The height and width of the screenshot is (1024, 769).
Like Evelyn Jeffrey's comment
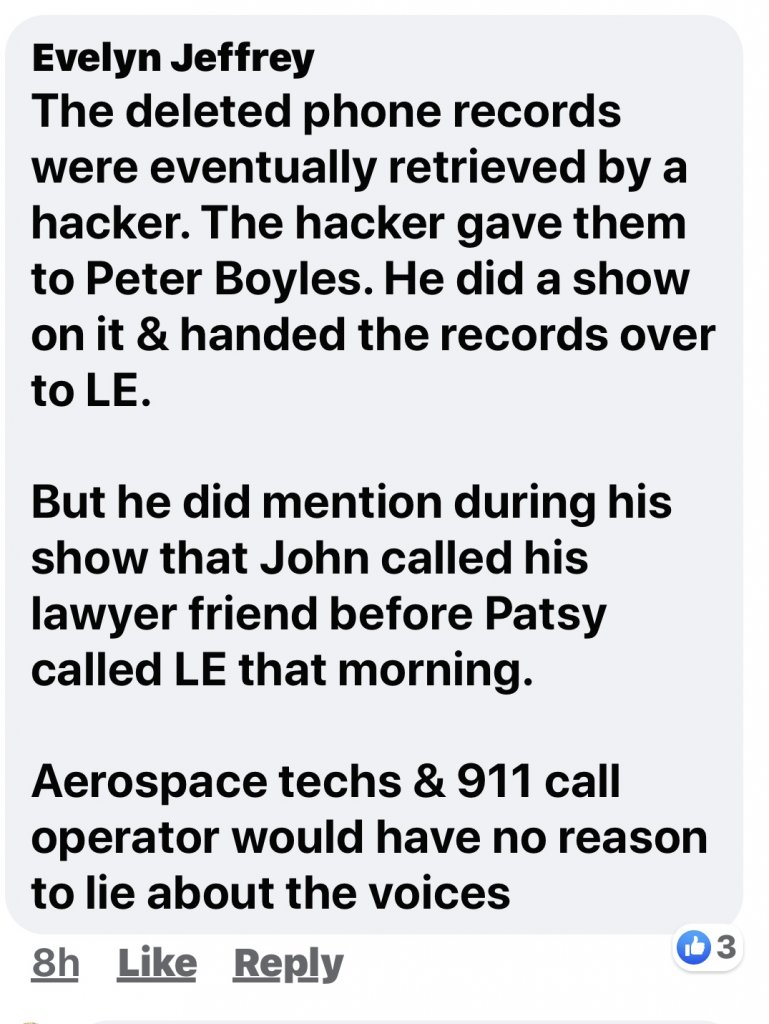157,964
